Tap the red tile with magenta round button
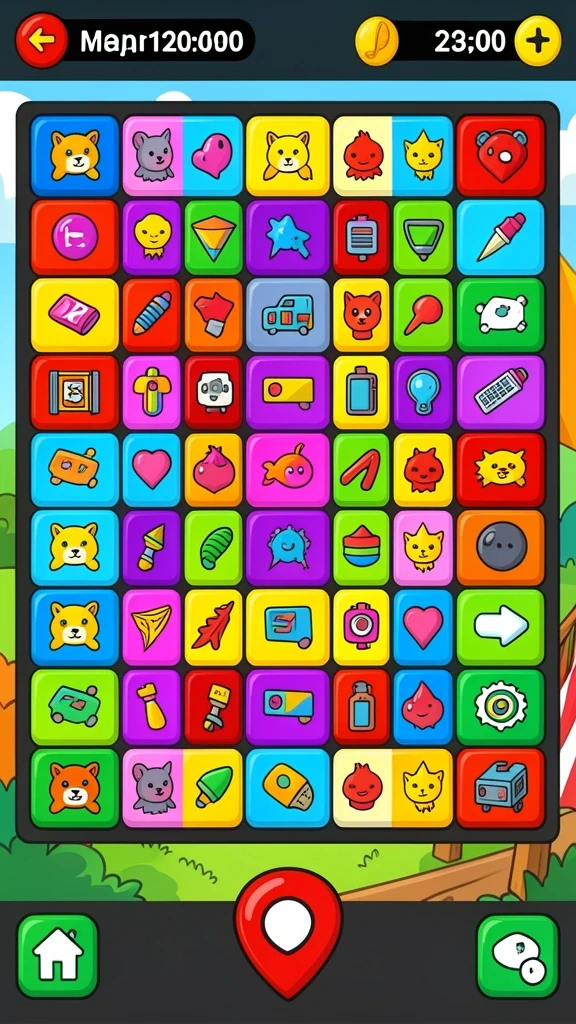Viewport: 576px width, 1024px height. point(74,237)
